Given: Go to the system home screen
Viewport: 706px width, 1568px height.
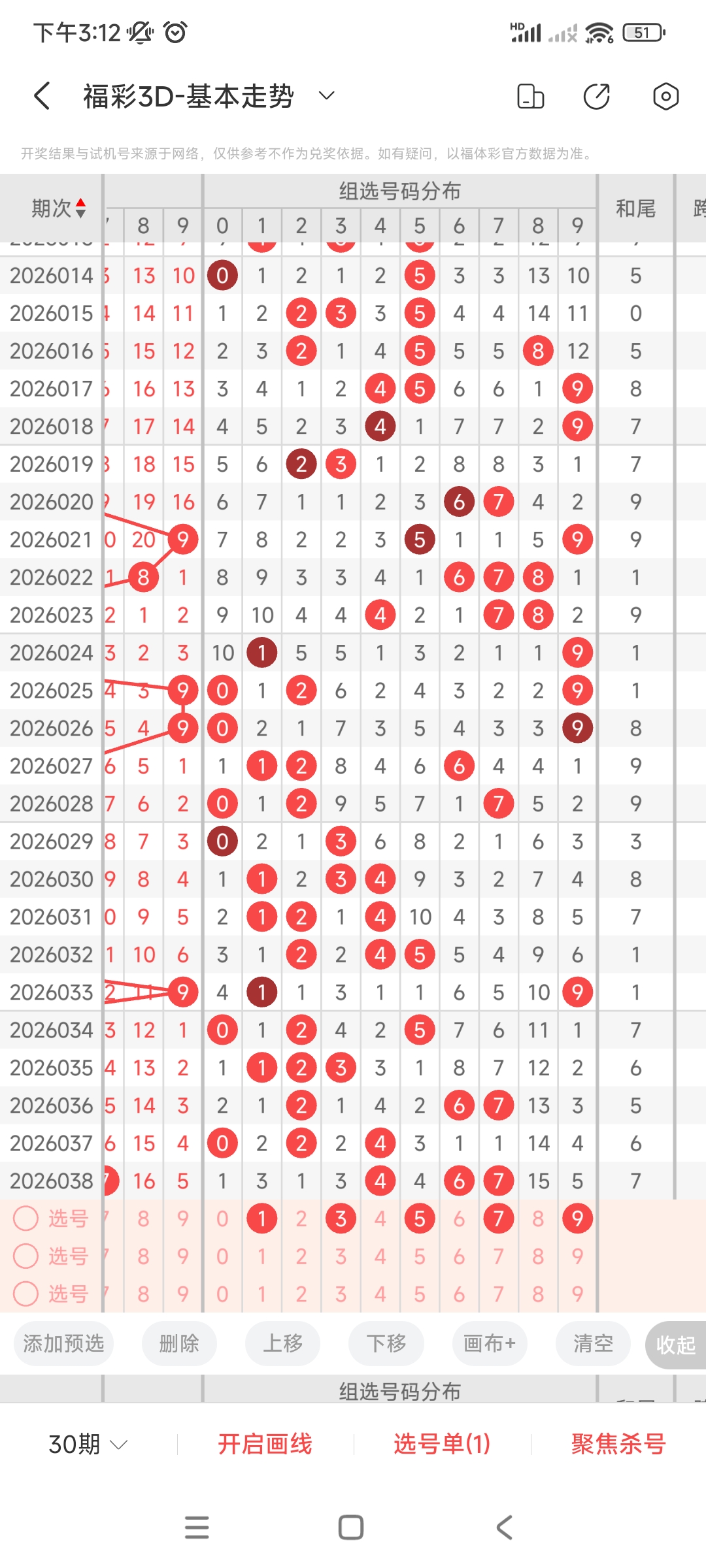Looking at the screenshot, I should click(351, 1527).
